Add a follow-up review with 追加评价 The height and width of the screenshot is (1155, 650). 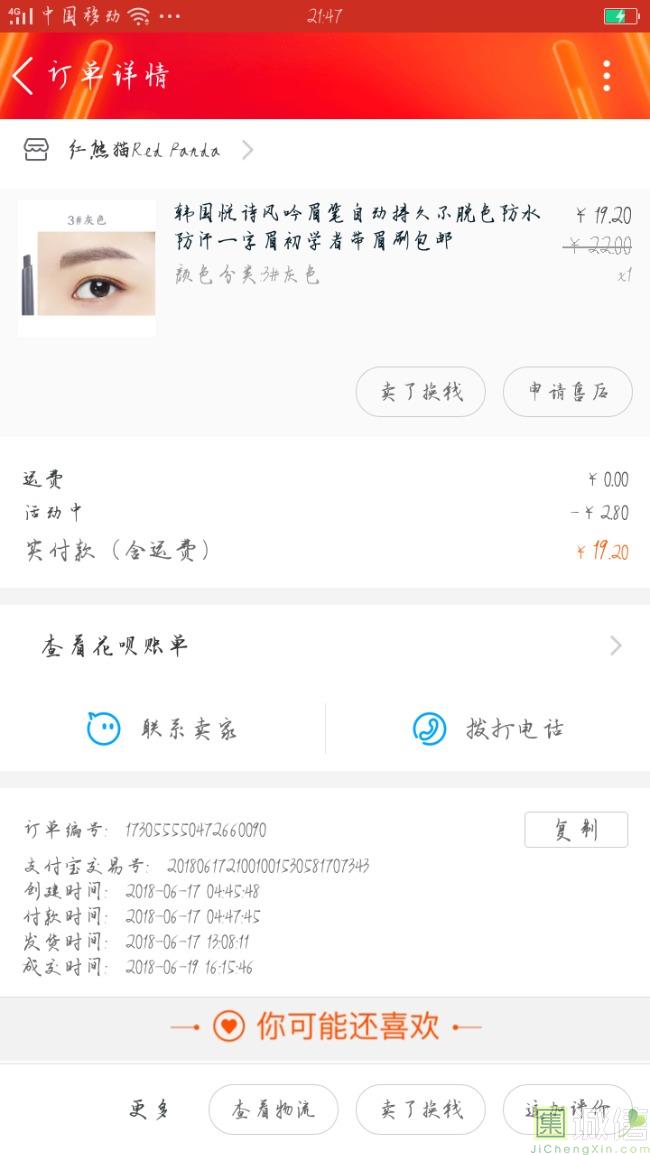coord(567,1109)
